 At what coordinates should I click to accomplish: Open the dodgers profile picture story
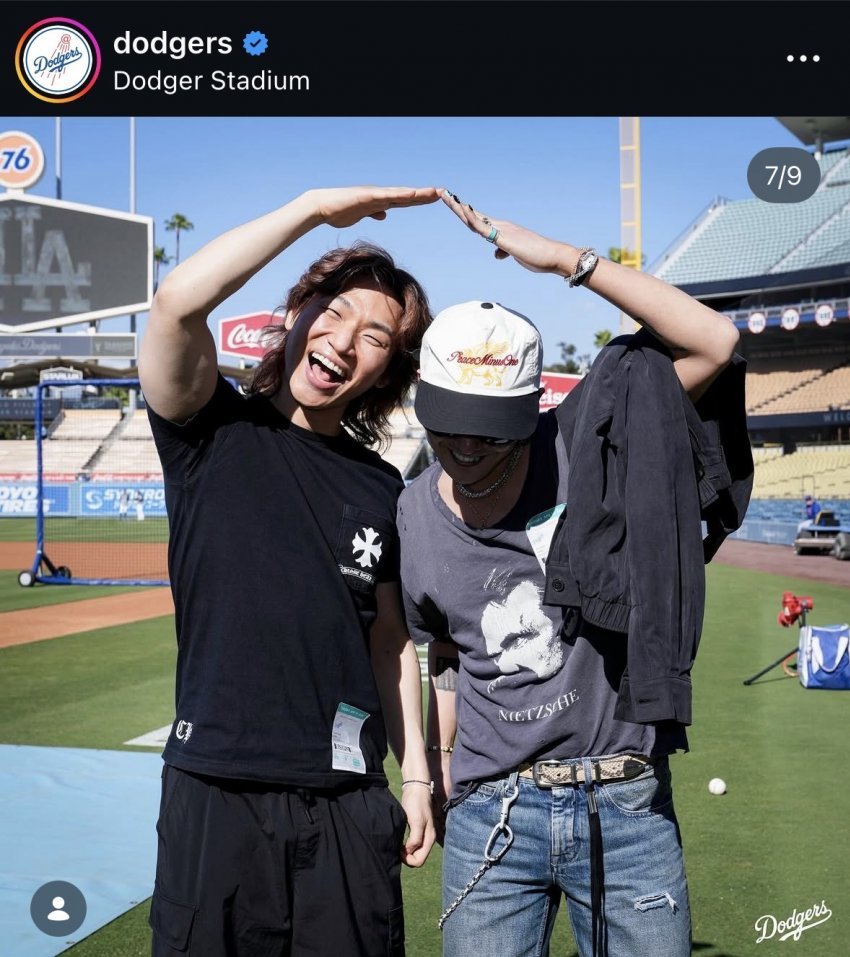[x=58, y=60]
